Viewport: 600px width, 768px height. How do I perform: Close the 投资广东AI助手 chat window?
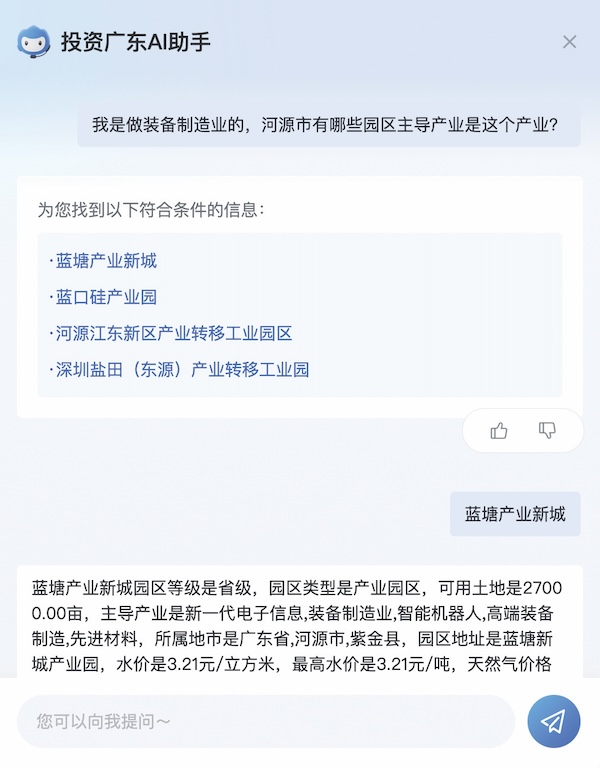click(569, 42)
